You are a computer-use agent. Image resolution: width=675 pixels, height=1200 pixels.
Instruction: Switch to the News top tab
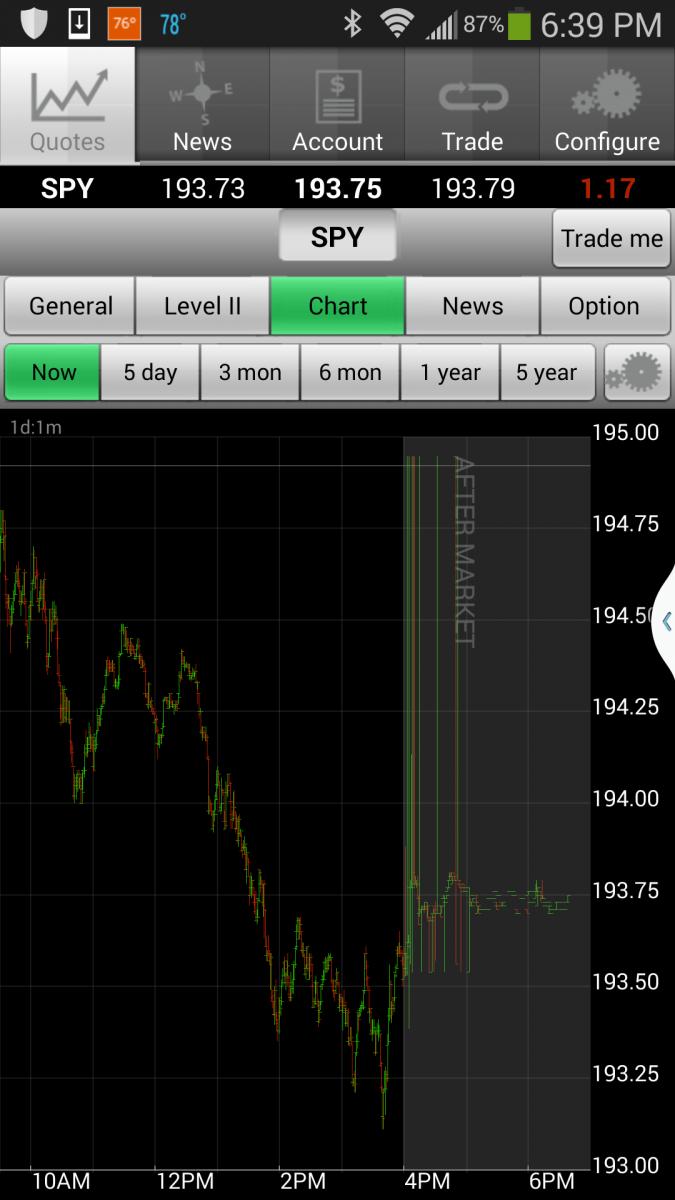202,107
